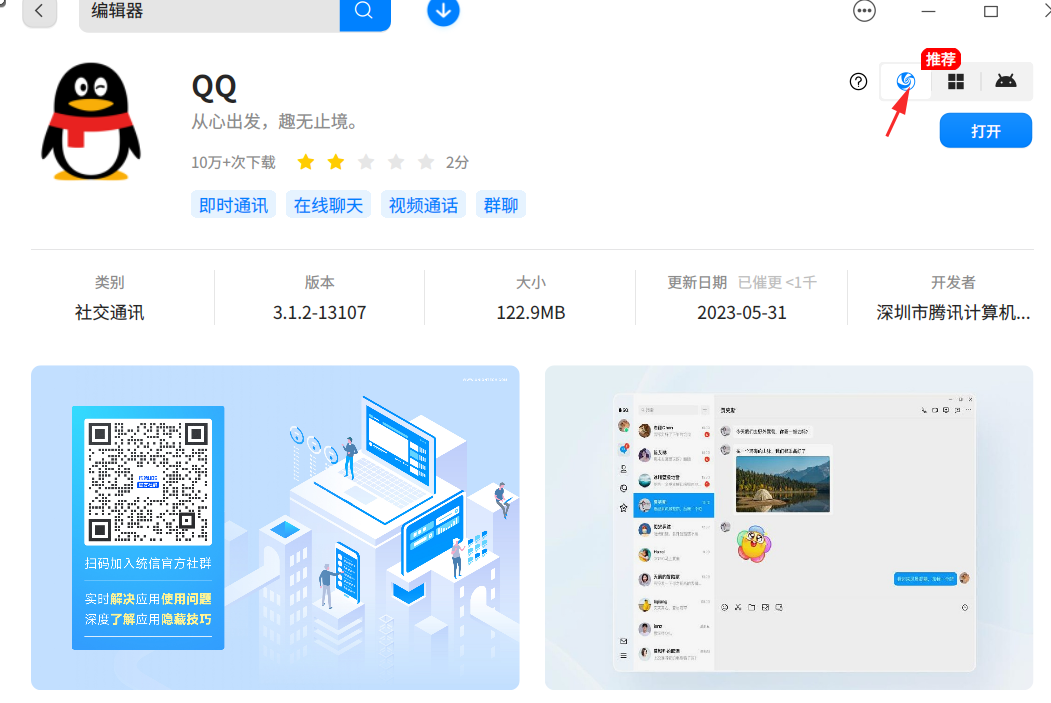Tap the 即时通讯 tag chip
1051x703 pixels.
pyautogui.click(x=233, y=205)
